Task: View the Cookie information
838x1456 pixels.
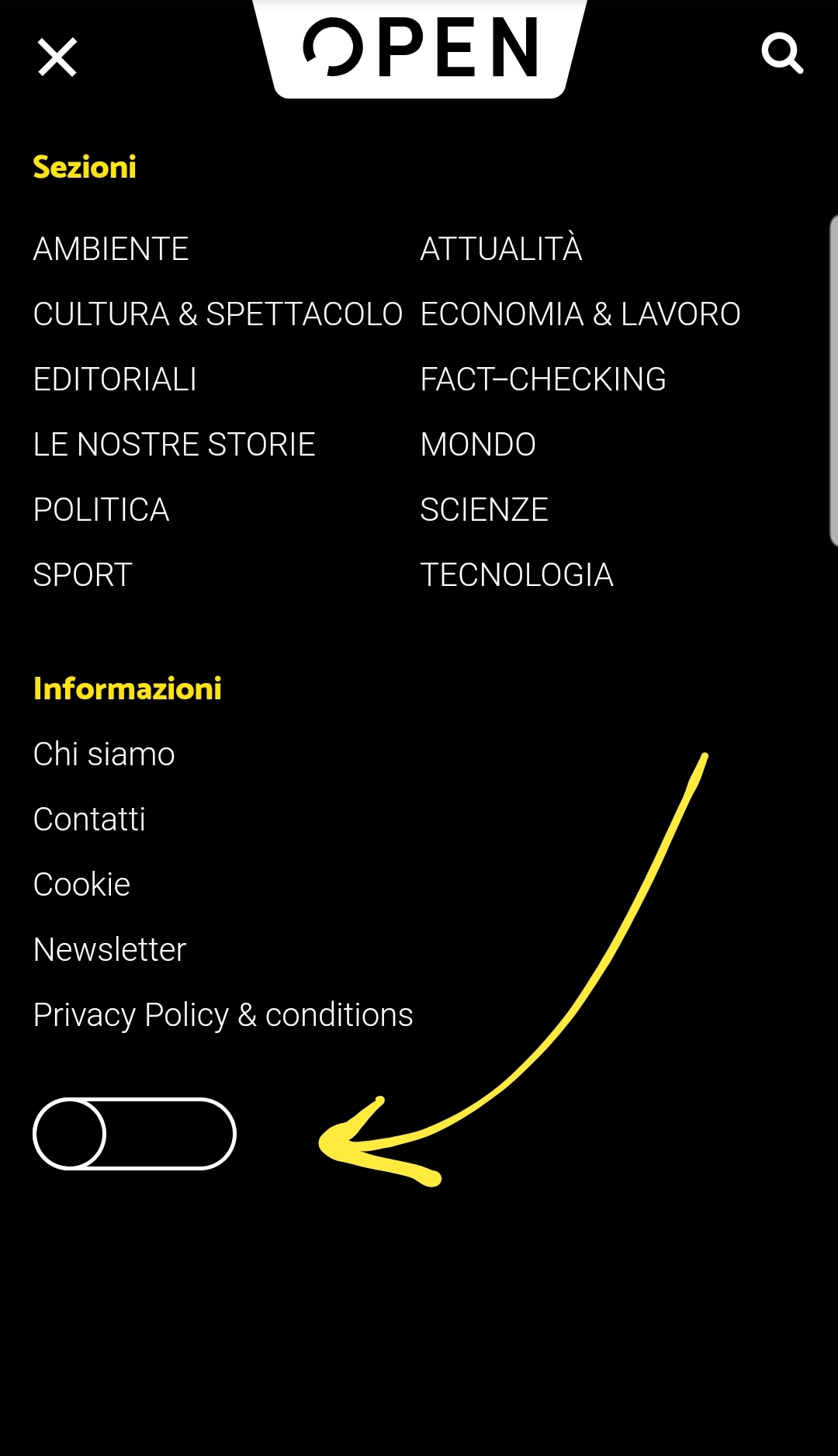Action: pos(82,885)
